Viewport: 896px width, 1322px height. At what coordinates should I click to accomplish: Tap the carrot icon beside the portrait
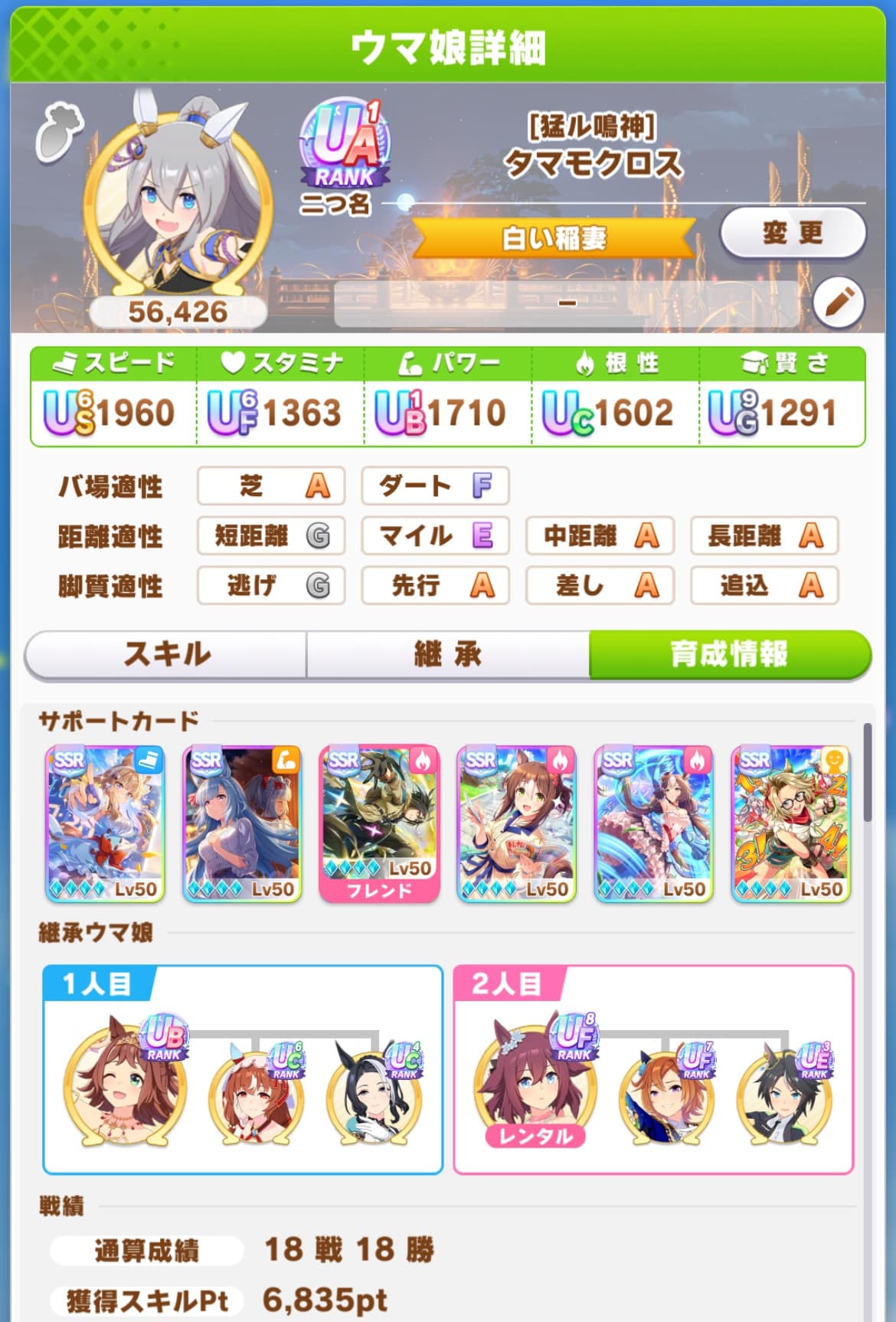point(60,133)
